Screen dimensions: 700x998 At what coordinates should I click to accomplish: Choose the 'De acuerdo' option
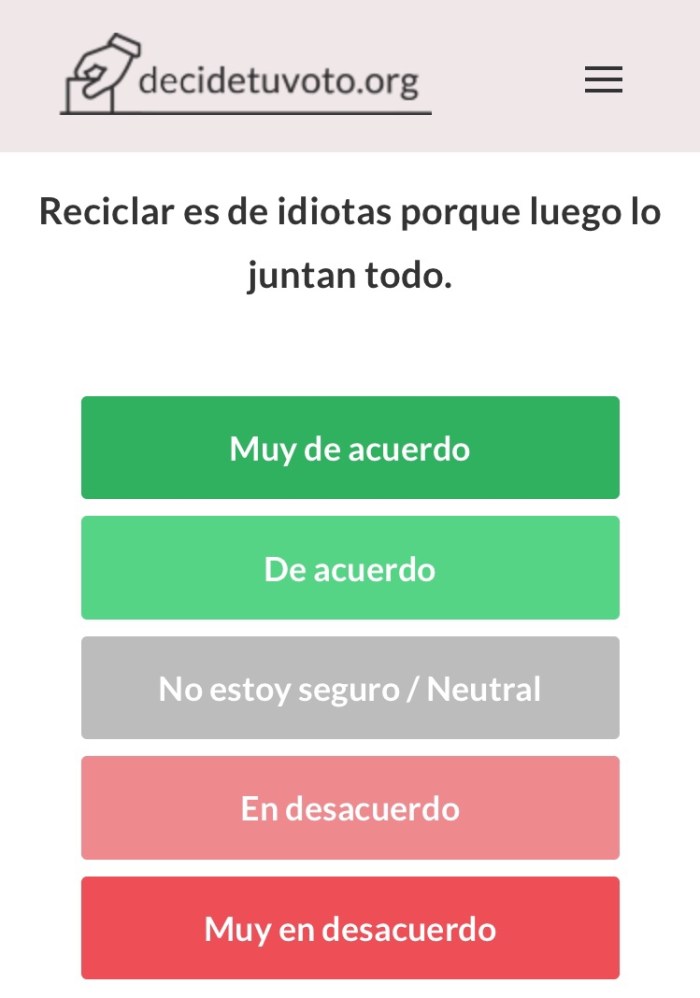[x=350, y=568]
